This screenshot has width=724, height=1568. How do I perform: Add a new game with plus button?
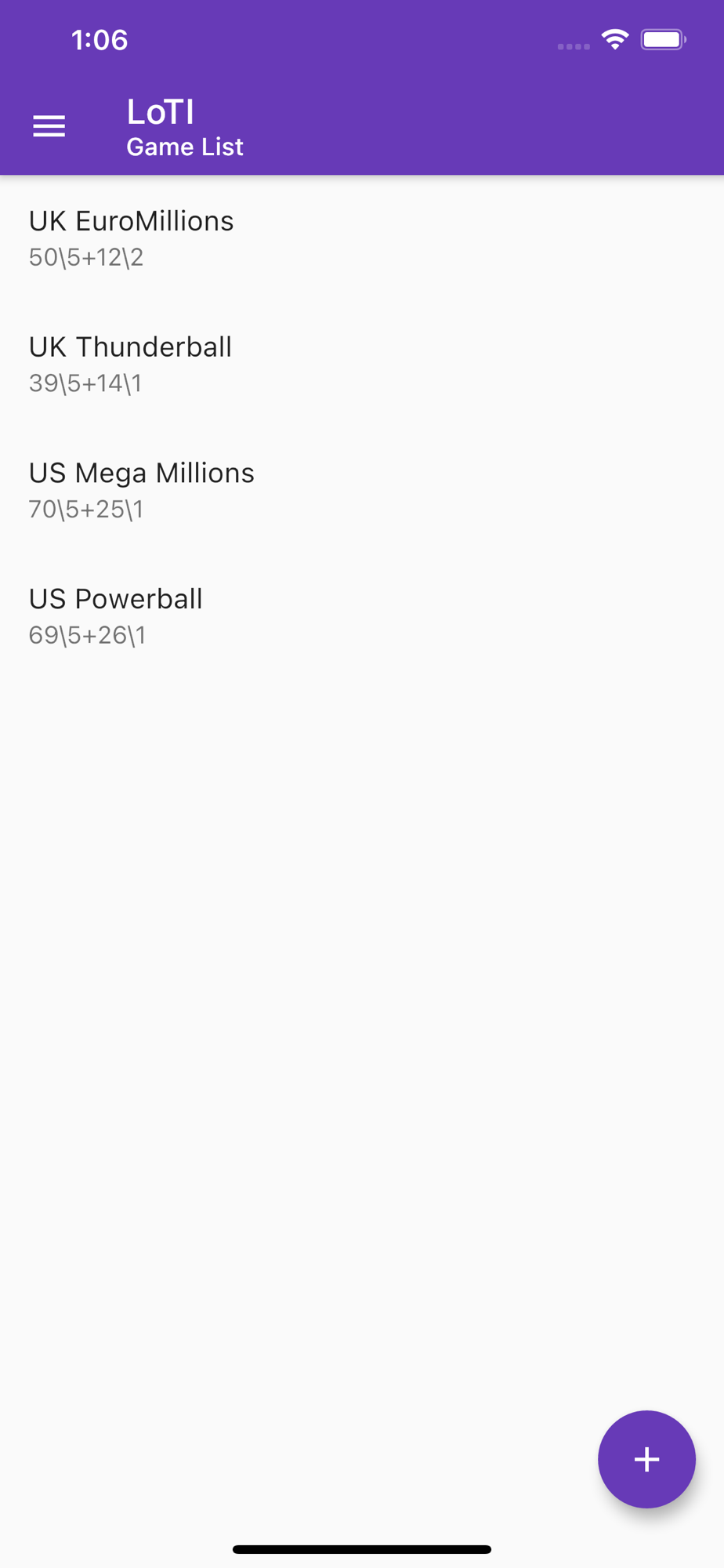pos(646,1459)
